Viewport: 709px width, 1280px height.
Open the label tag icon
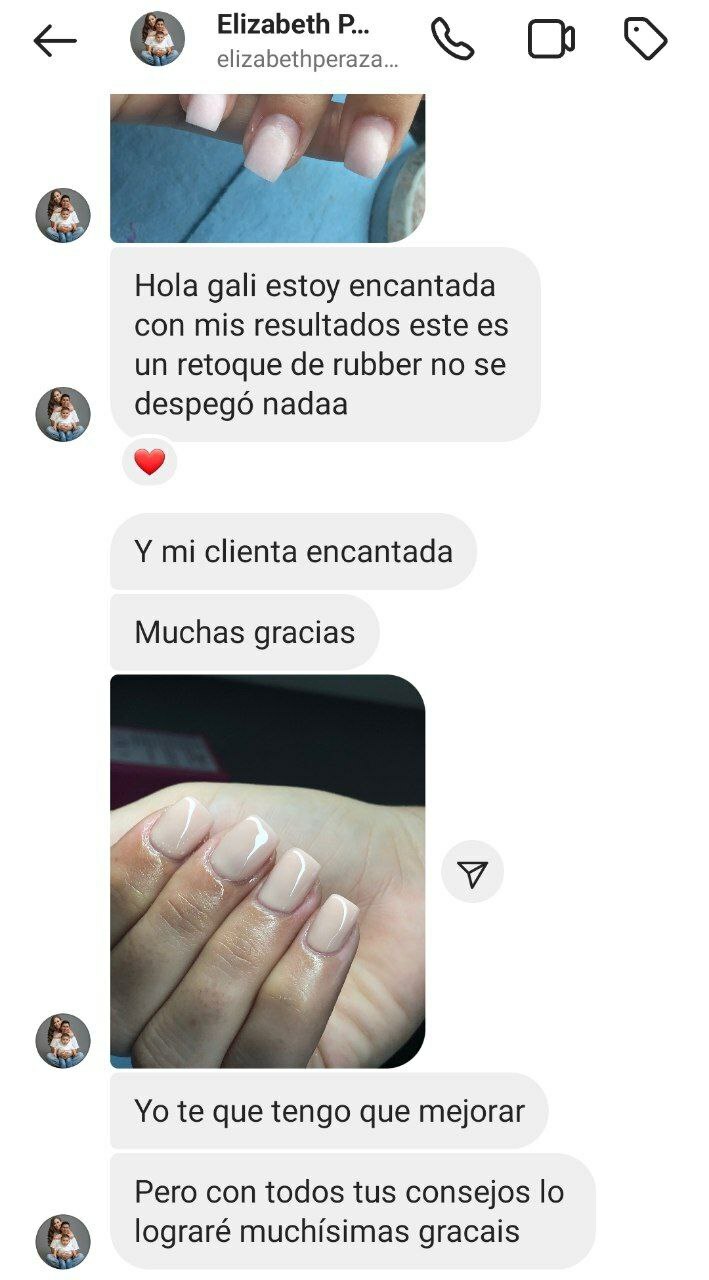tap(645, 39)
